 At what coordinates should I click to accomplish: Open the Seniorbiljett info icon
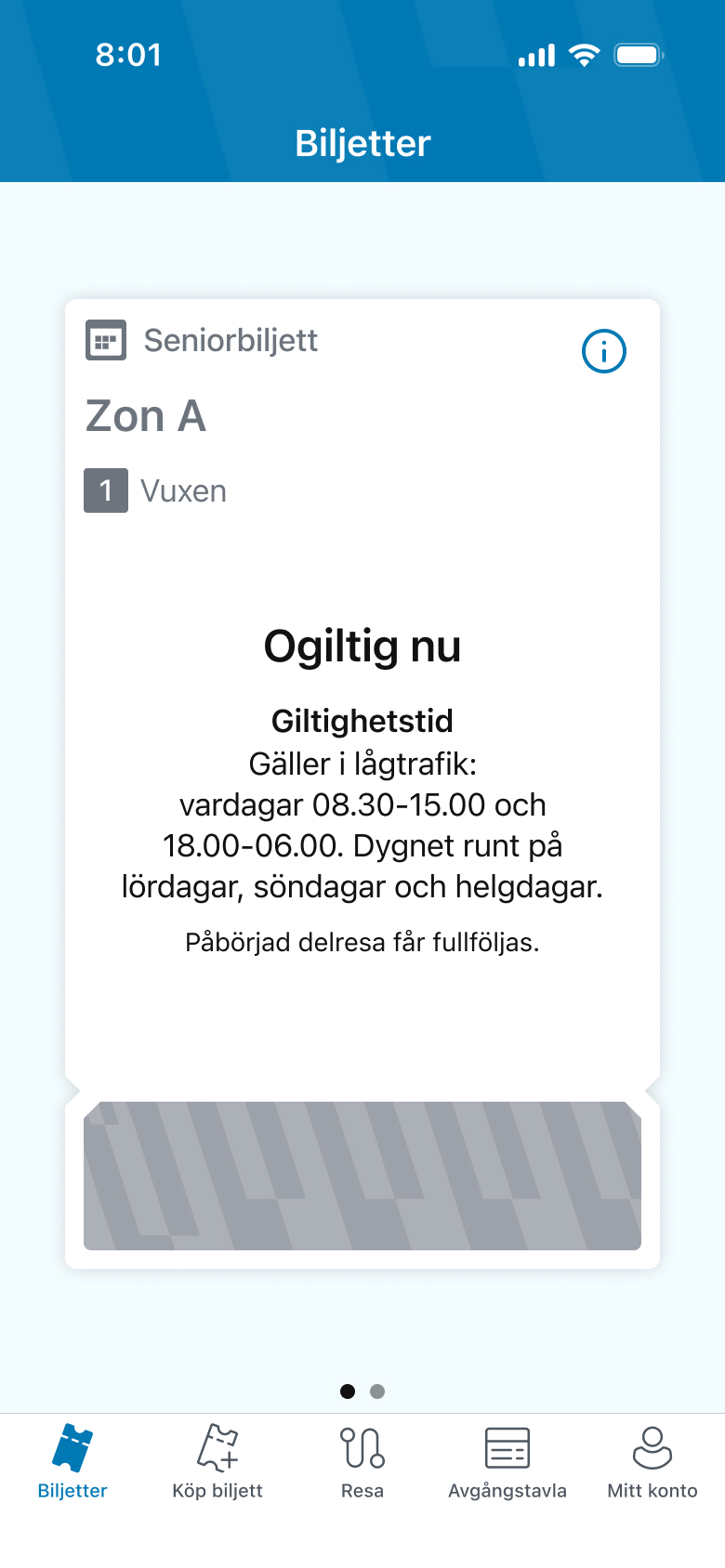(x=603, y=352)
